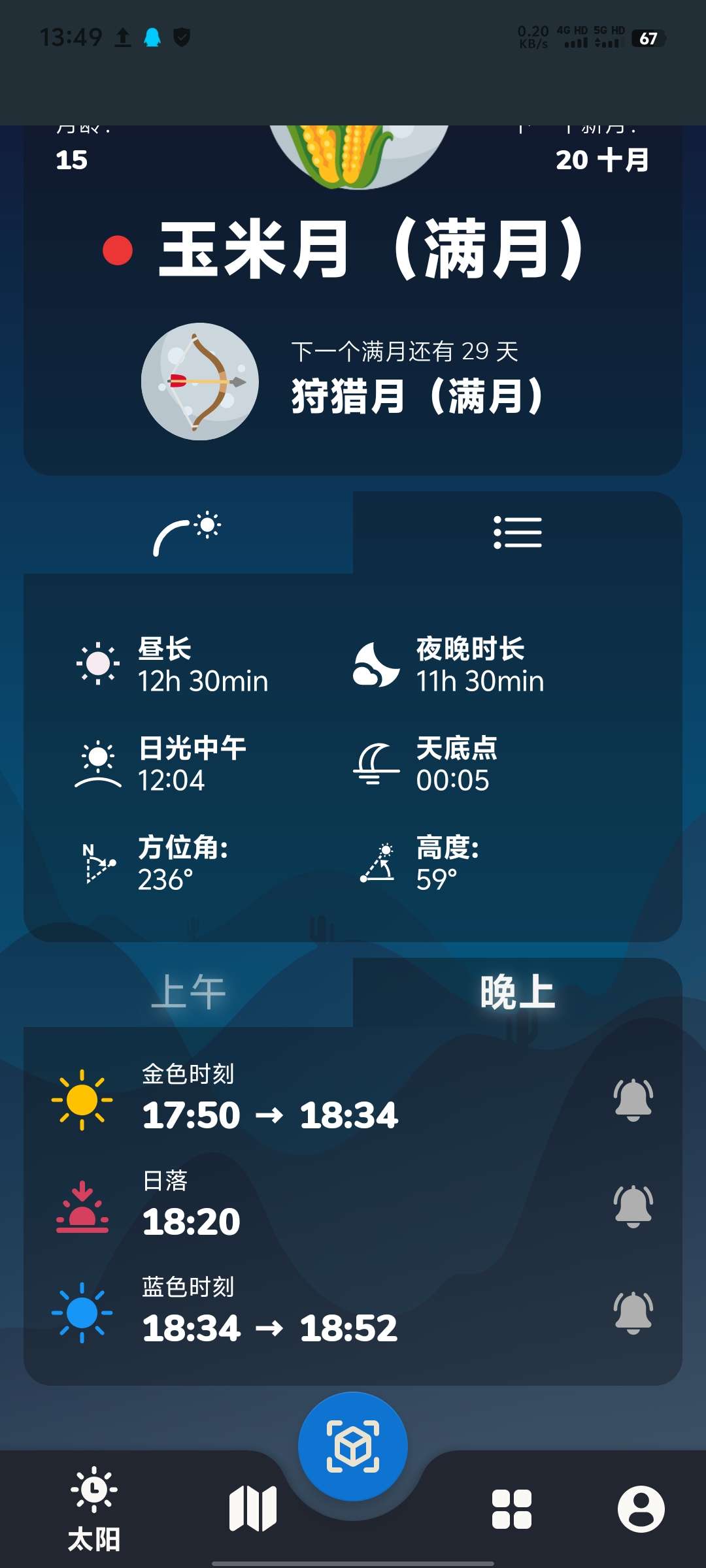
Task: Set alarm bell for 日落 at 18:20
Action: tap(633, 1206)
